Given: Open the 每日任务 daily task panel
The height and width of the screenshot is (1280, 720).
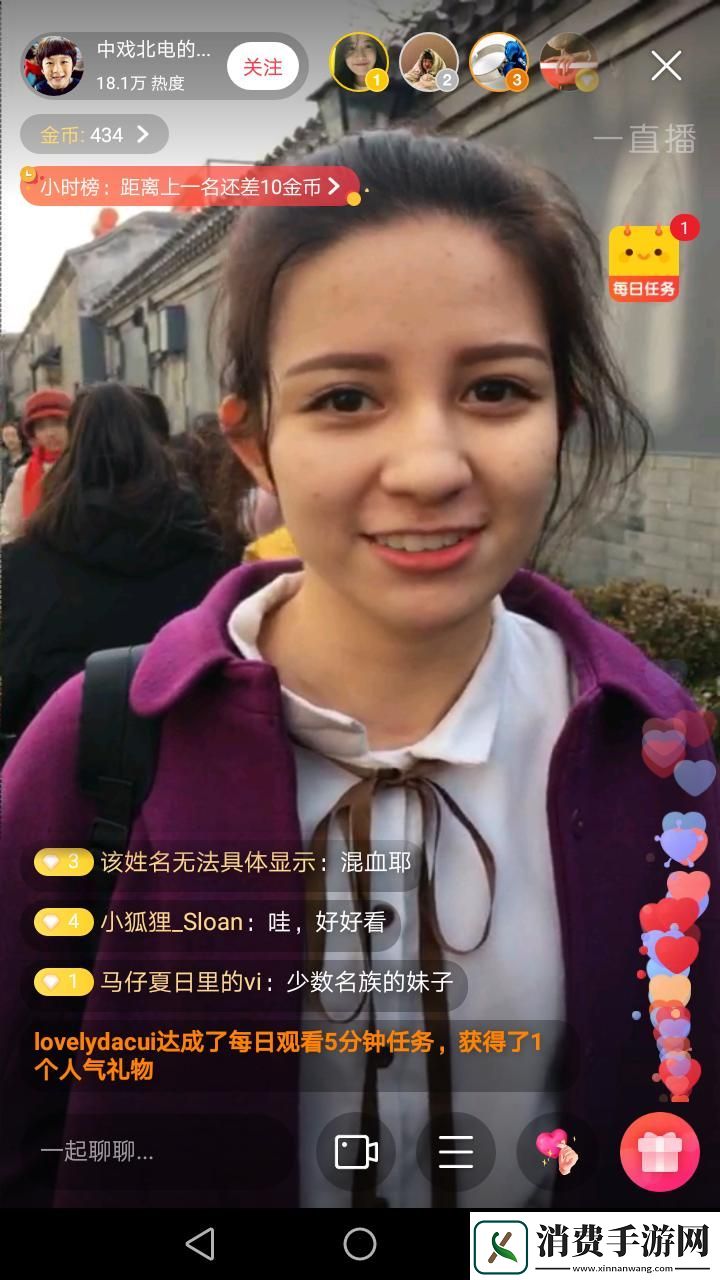Looking at the screenshot, I should point(644,258).
